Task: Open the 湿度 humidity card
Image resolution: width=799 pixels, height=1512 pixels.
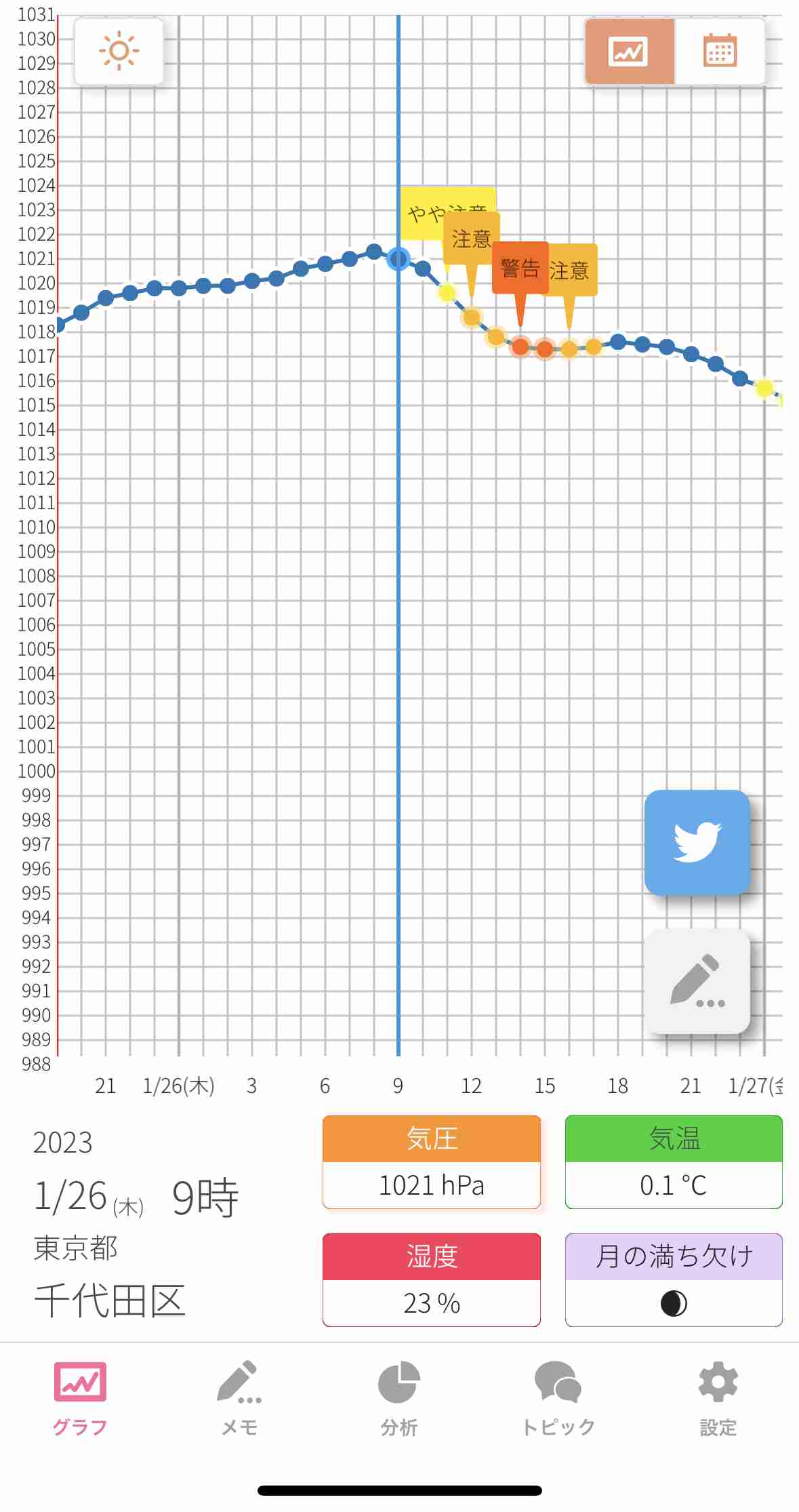Action: [x=432, y=1280]
